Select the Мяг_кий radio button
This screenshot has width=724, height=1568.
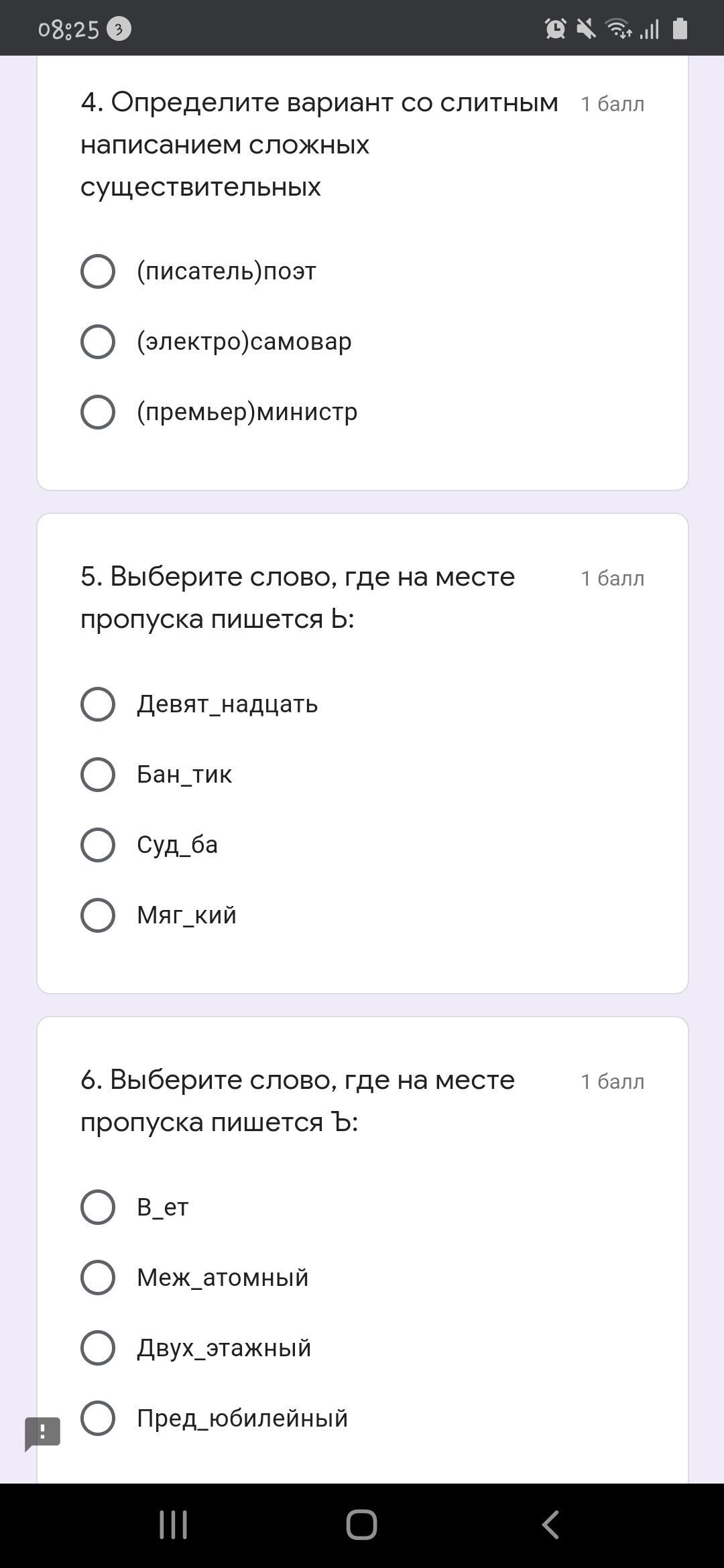click(98, 915)
